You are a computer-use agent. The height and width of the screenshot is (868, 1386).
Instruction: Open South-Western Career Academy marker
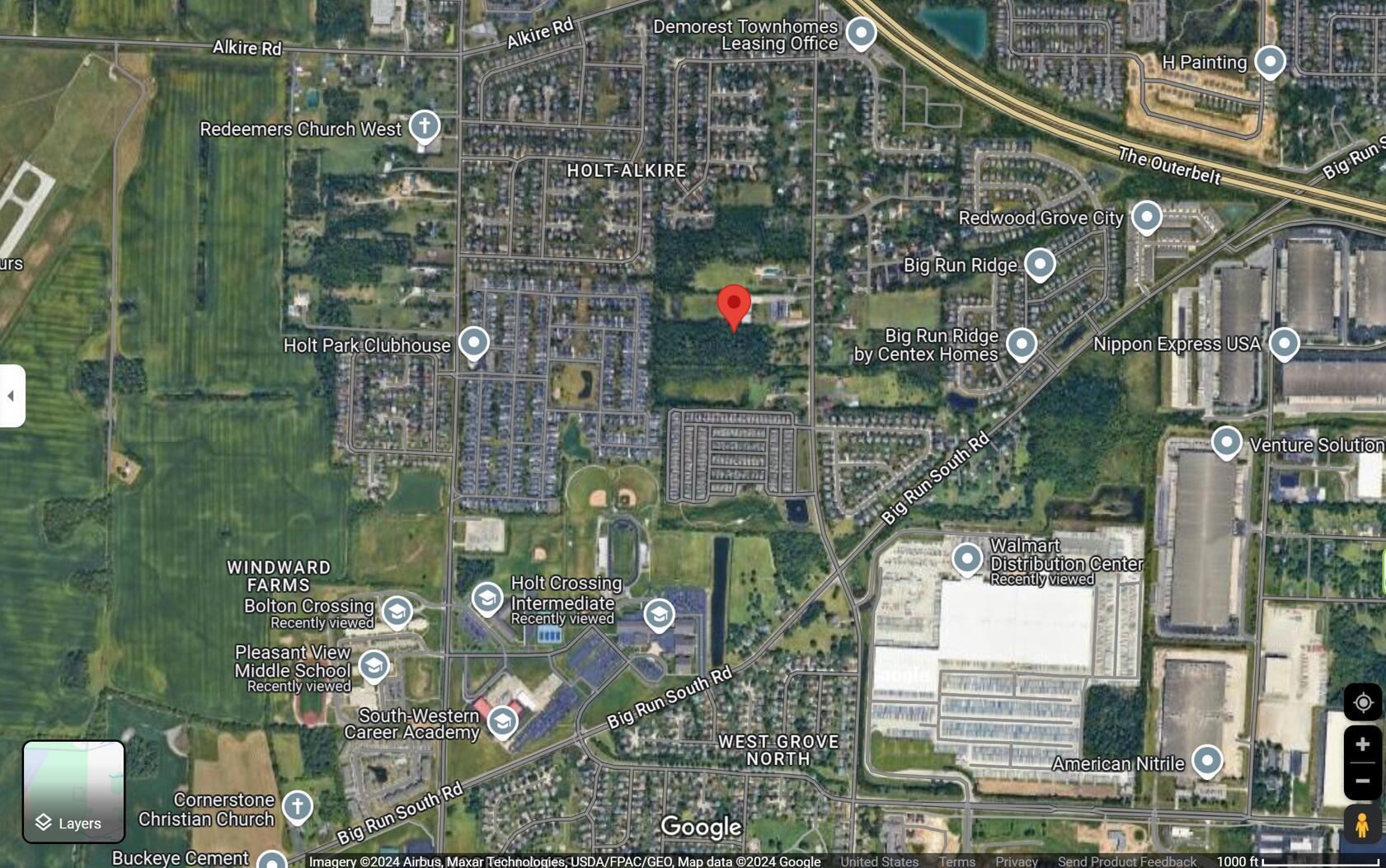click(502, 721)
